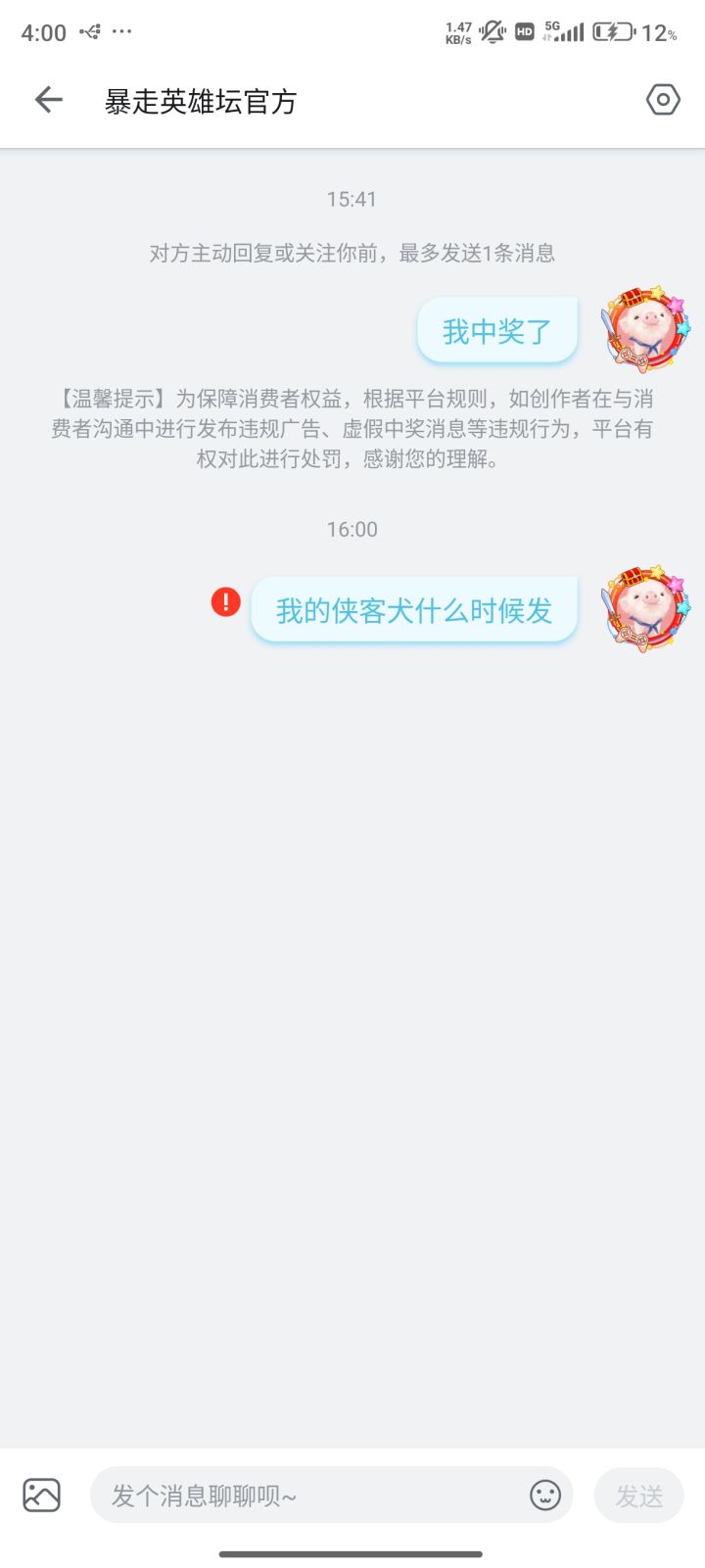Tap the message input field 发个消息聊聊呗~

(x=294, y=1495)
